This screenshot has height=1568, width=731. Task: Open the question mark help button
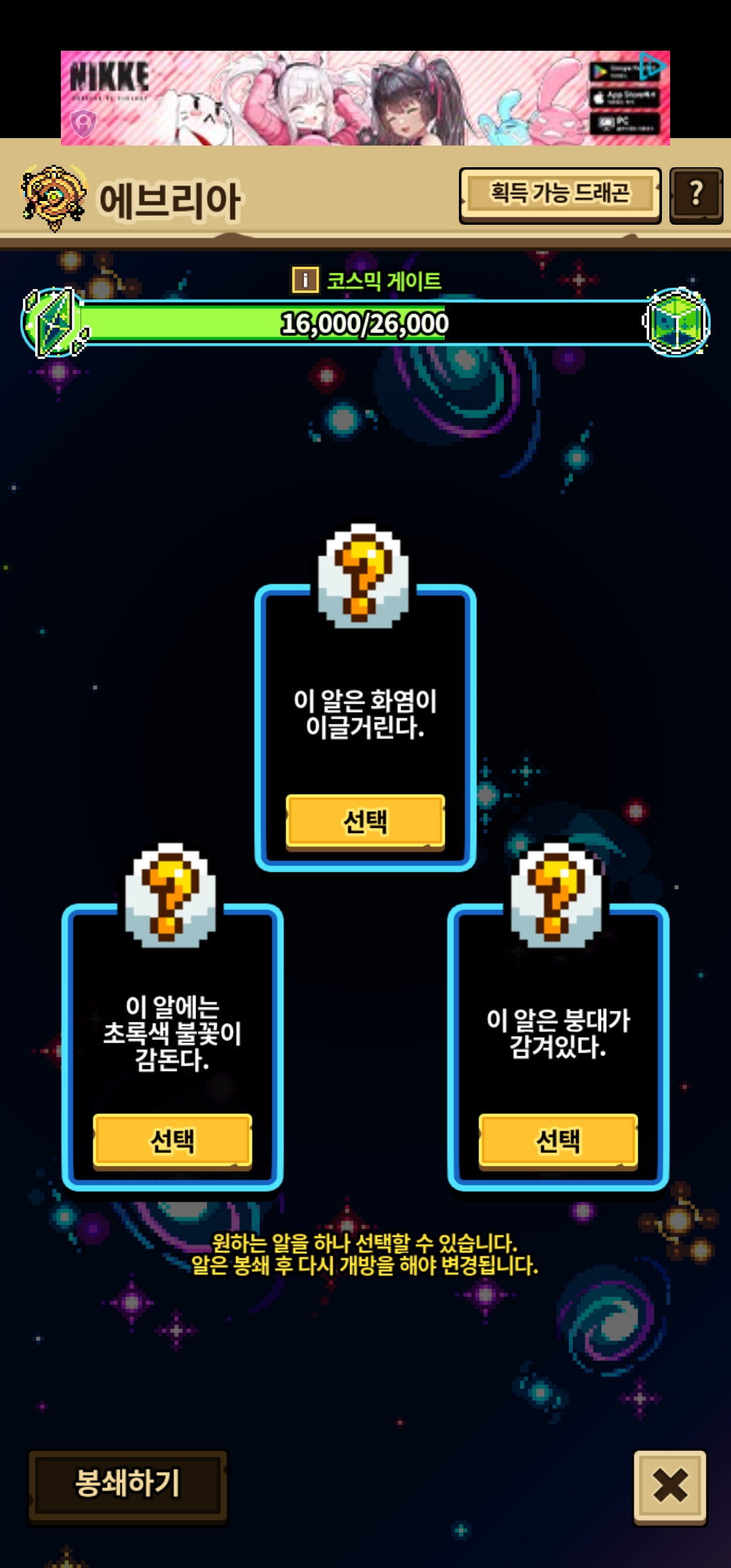(x=696, y=195)
